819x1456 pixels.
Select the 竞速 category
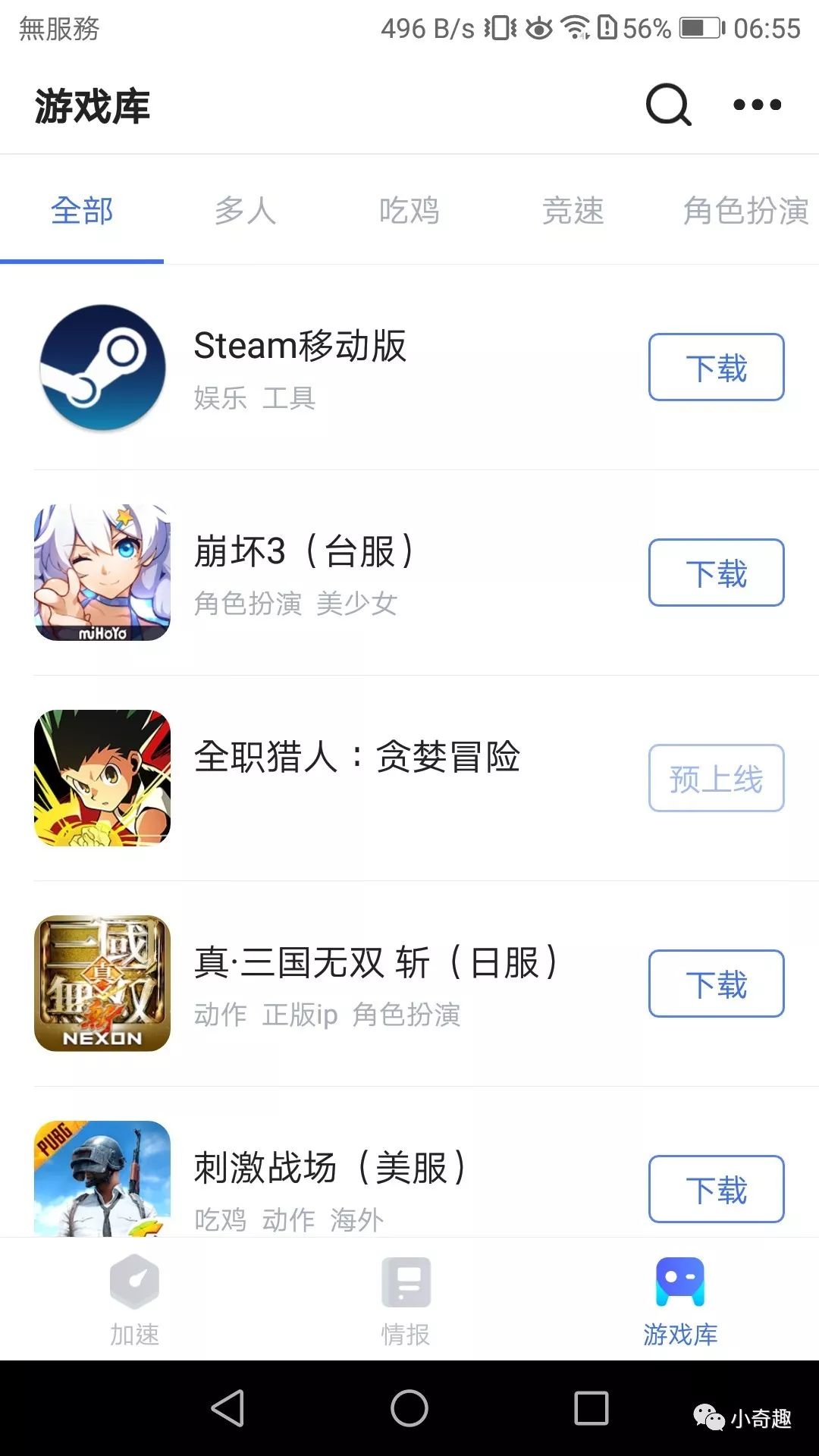click(x=574, y=212)
